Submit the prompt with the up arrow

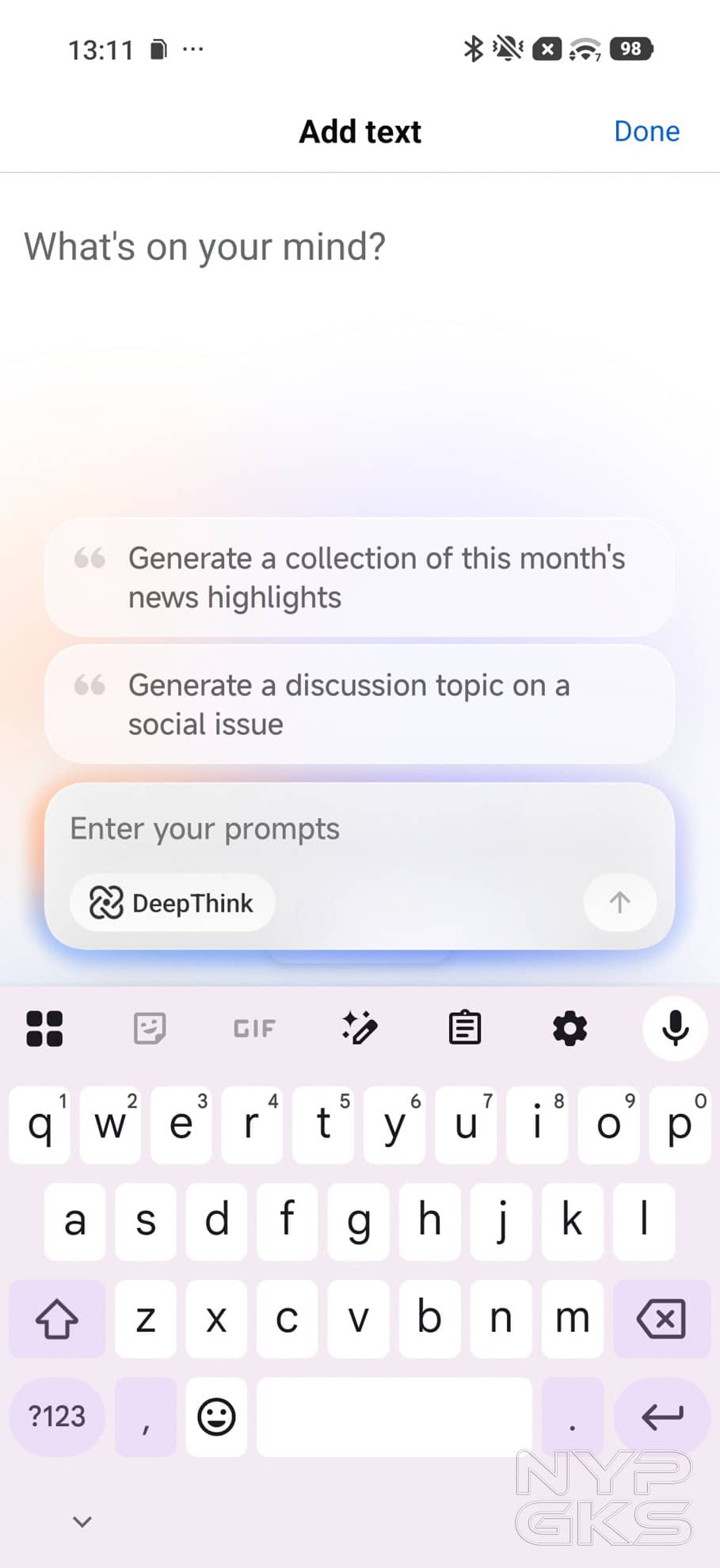619,902
